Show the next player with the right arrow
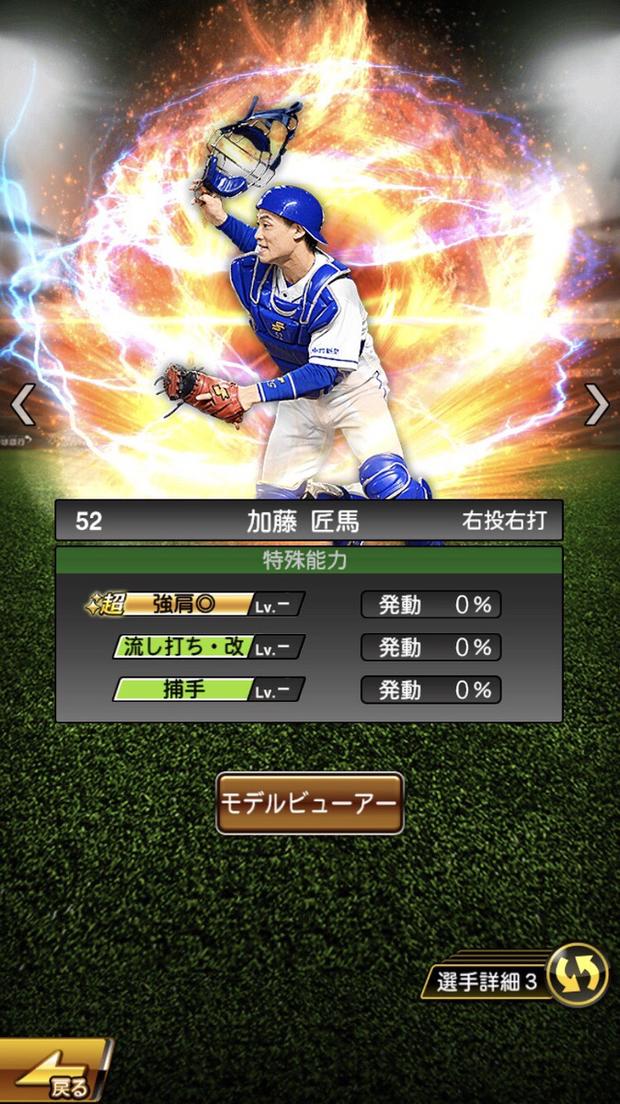 (x=597, y=405)
